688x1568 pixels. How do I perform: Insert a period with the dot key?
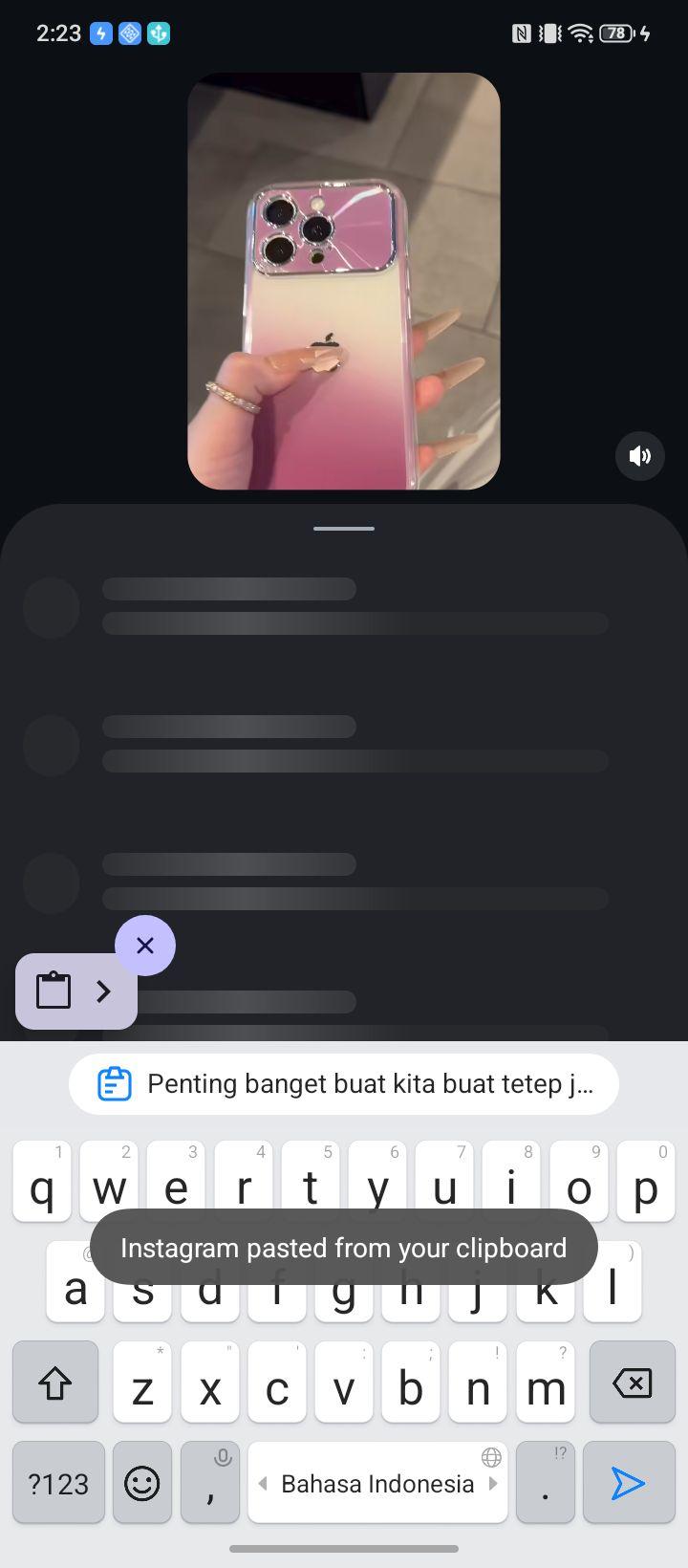click(546, 1483)
